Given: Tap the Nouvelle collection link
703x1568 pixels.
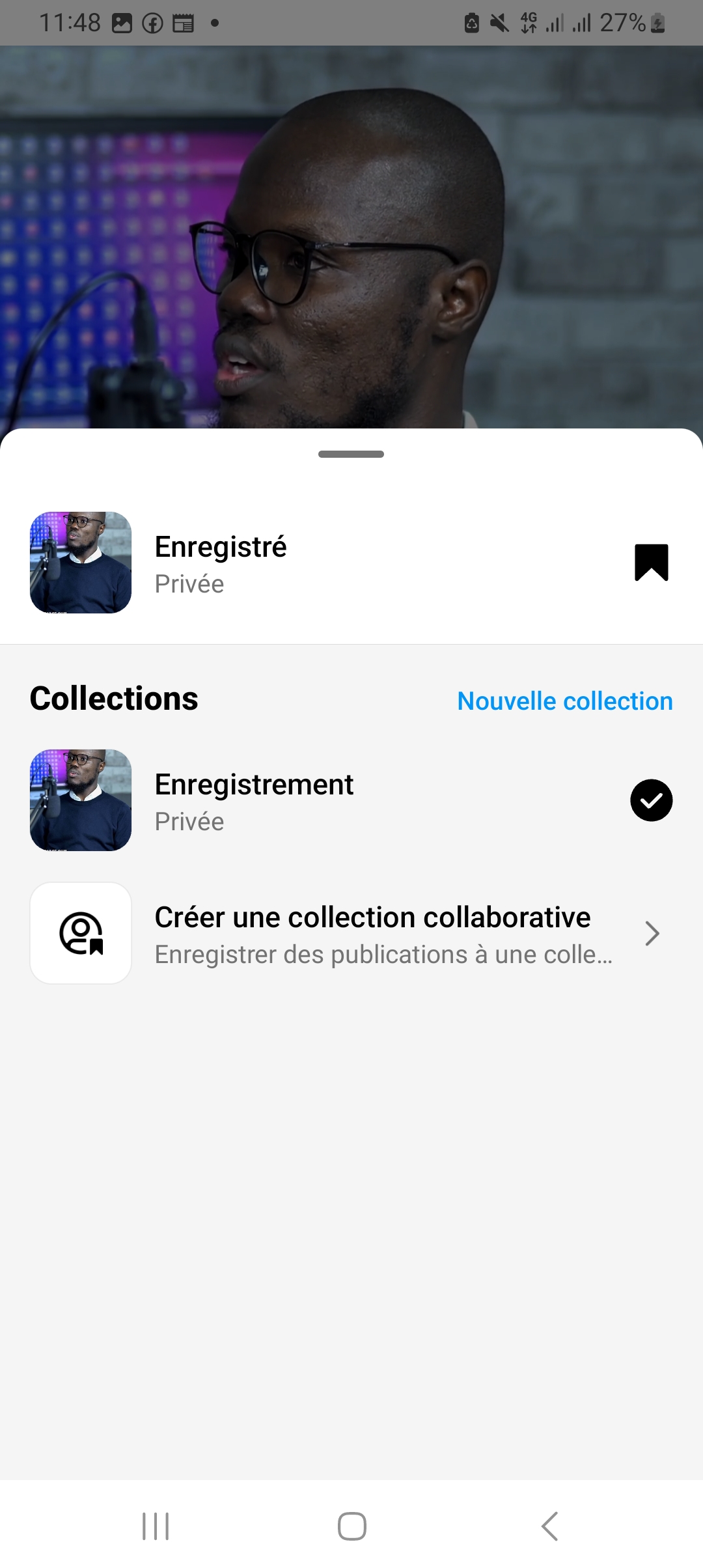Looking at the screenshot, I should [x=564, y=701].
